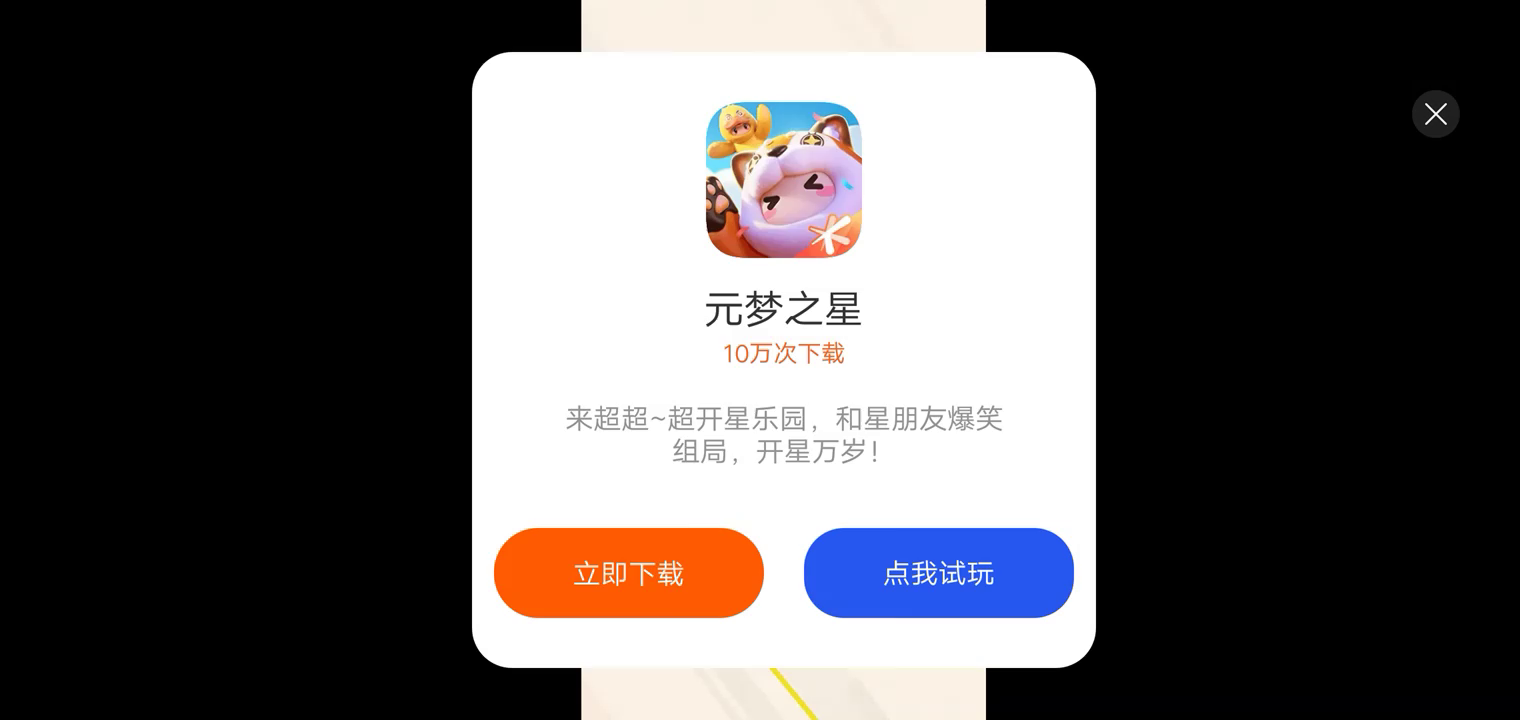Dismiss the ad with the X icon
The image size is (1520, 720).
(x=1435, y=114)
